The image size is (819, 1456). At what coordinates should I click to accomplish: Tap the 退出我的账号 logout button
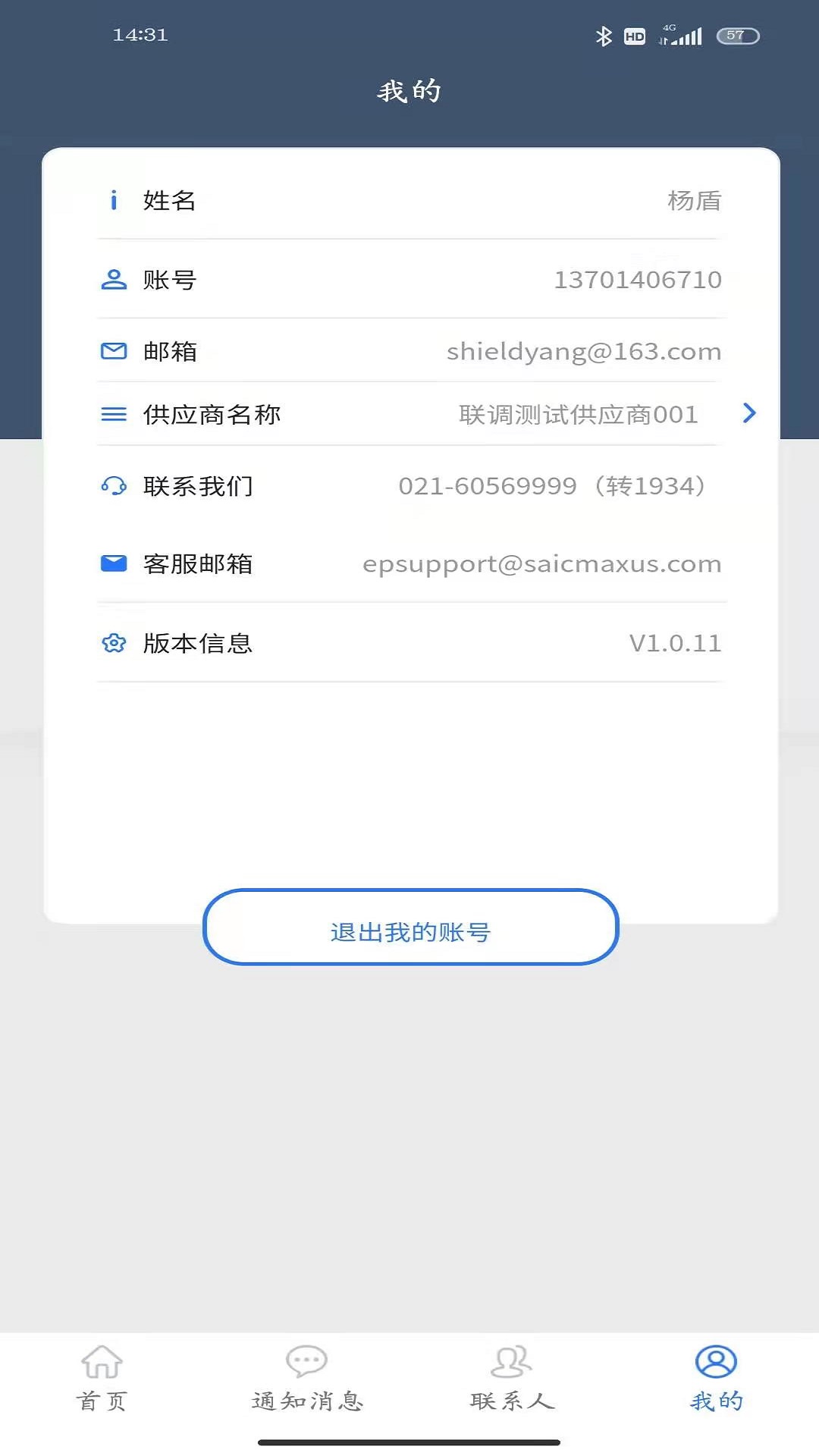(411, 927)
